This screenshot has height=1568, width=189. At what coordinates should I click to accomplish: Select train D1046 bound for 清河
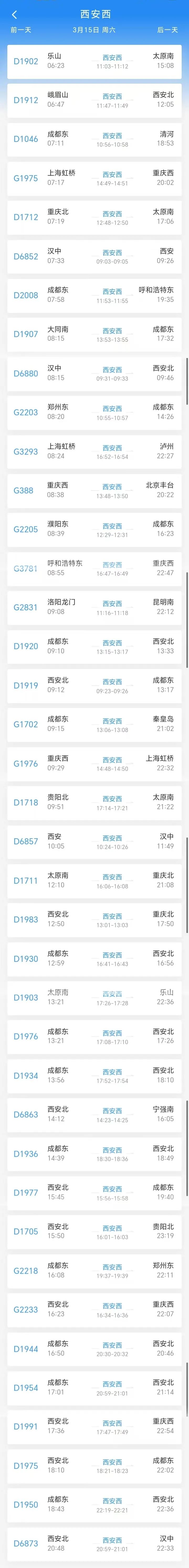[x=94, y=139]
